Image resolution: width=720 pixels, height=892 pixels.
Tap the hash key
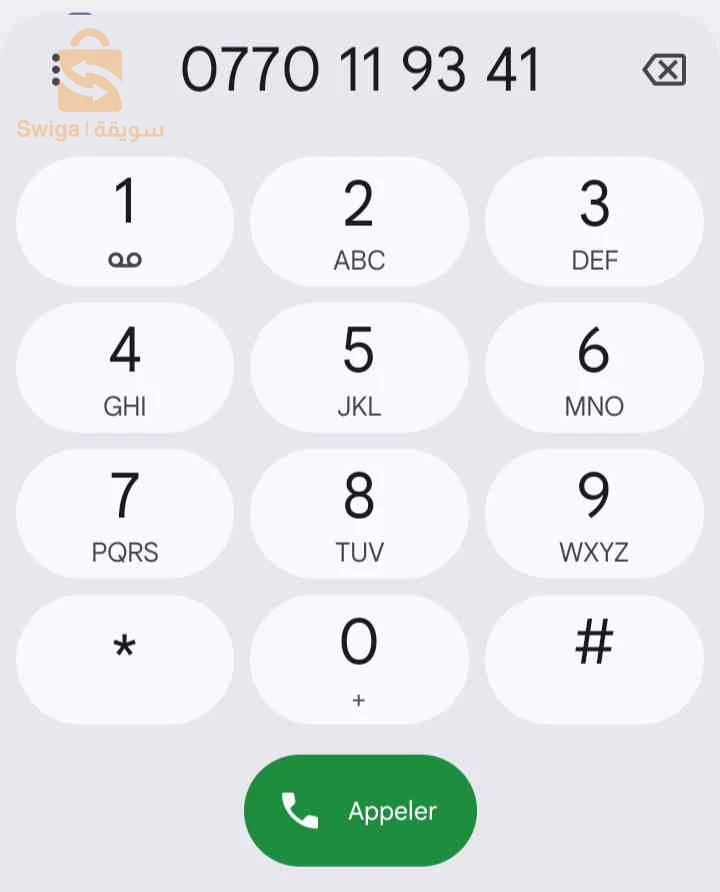pyautogui.click(x=594, y=660)
